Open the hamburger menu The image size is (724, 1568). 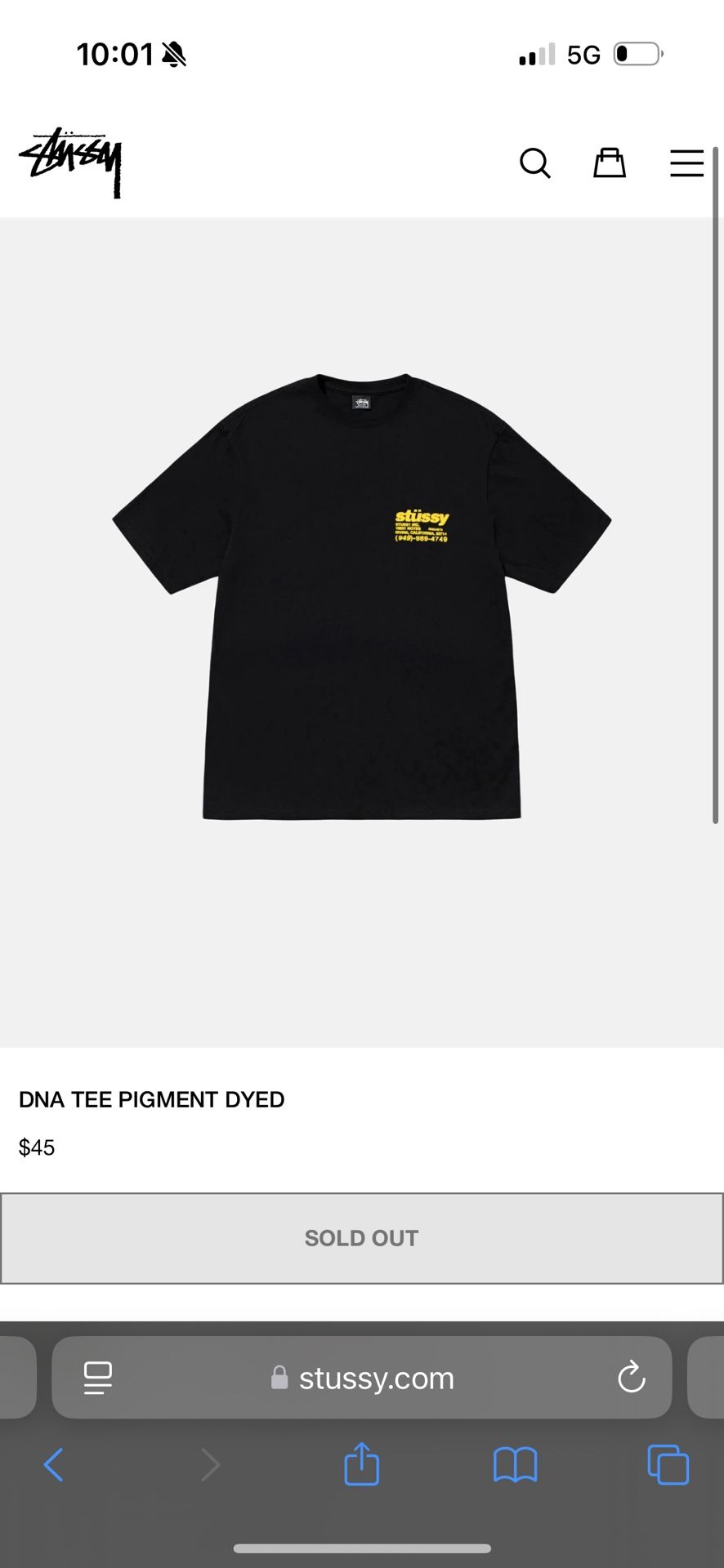(686, 163)
